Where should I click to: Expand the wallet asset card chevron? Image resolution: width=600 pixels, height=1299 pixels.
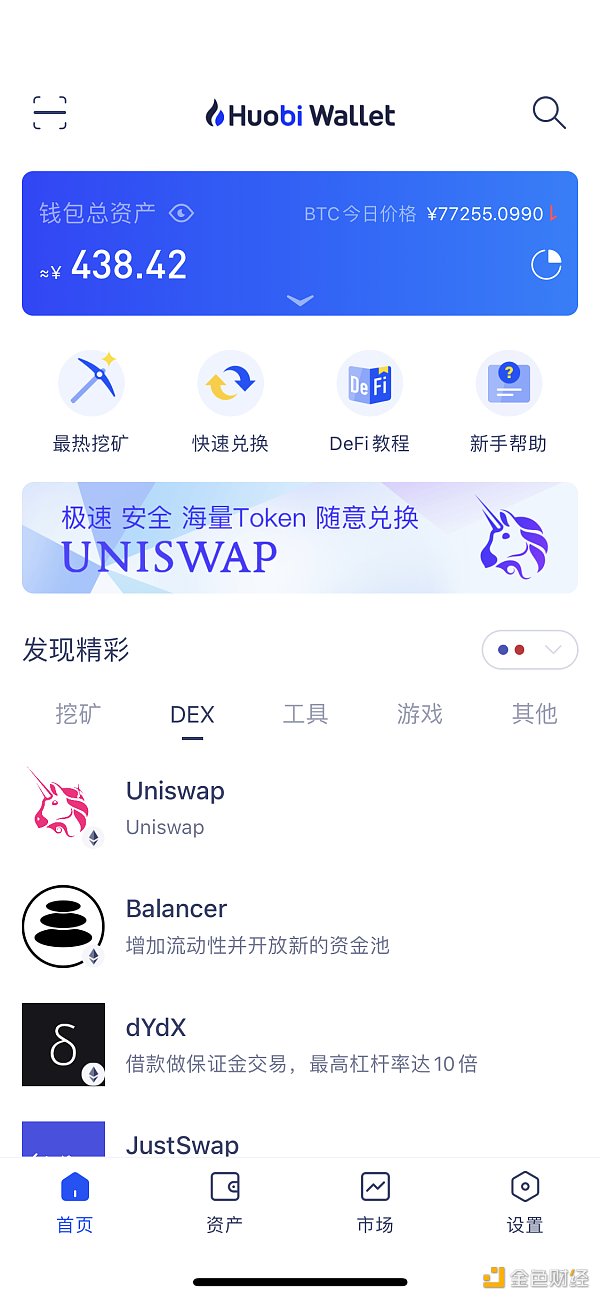300,300
